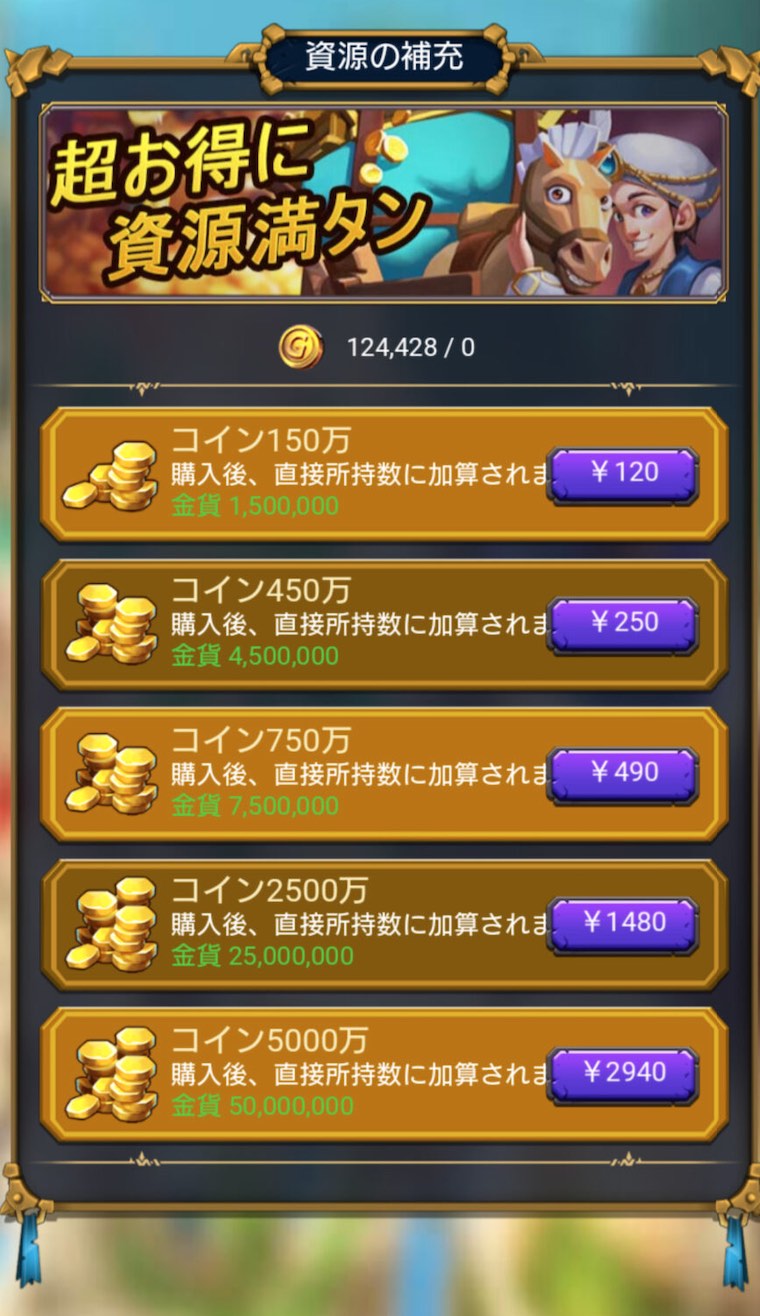The height and width of the screenshot is (1316, 760).
Task: Buy コイン150万 for ¥120
Action: pos(622,474)
